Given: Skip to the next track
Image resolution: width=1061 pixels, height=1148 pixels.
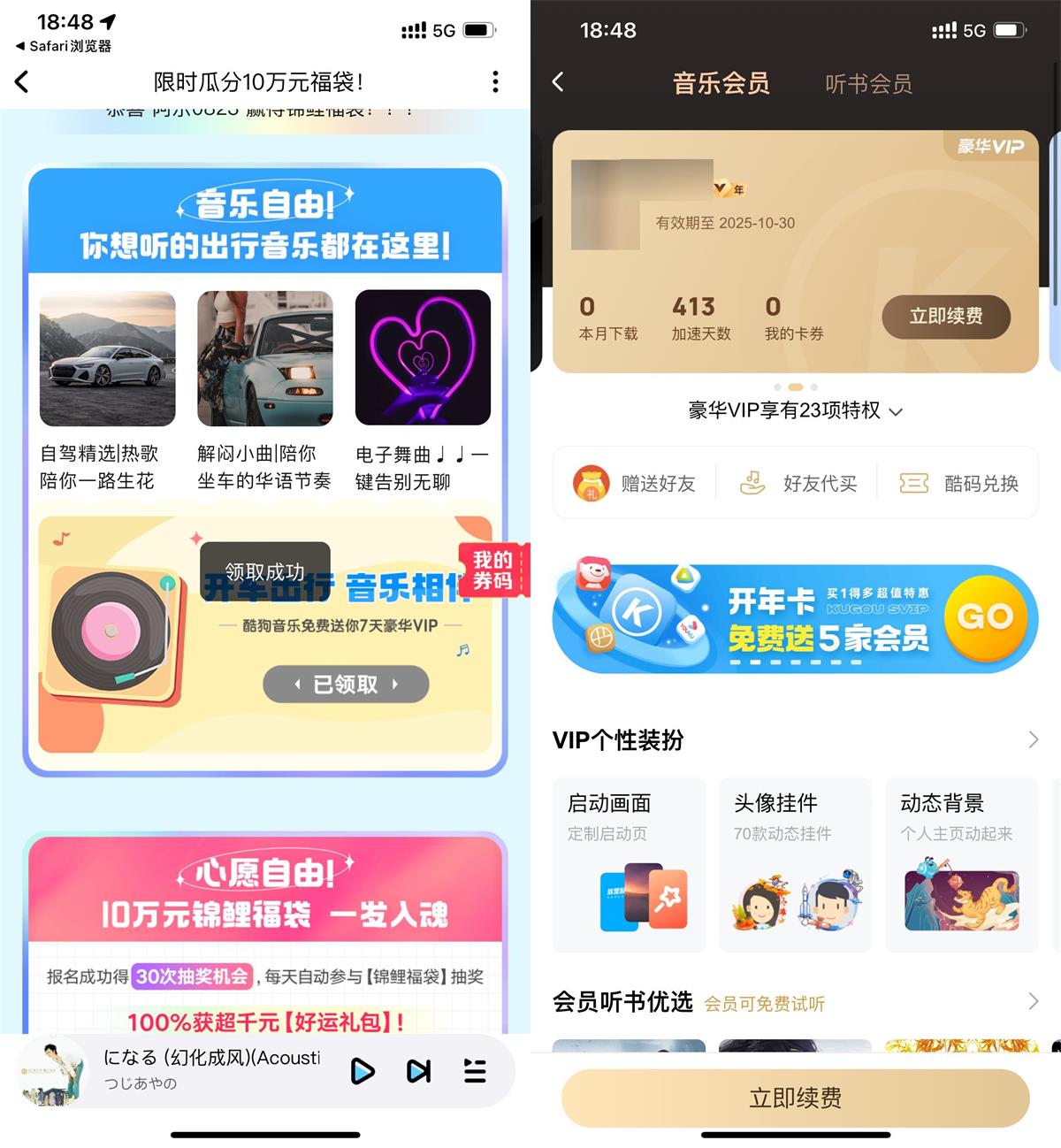Looking at the screenshot, I should click(x=417, y=1071).
